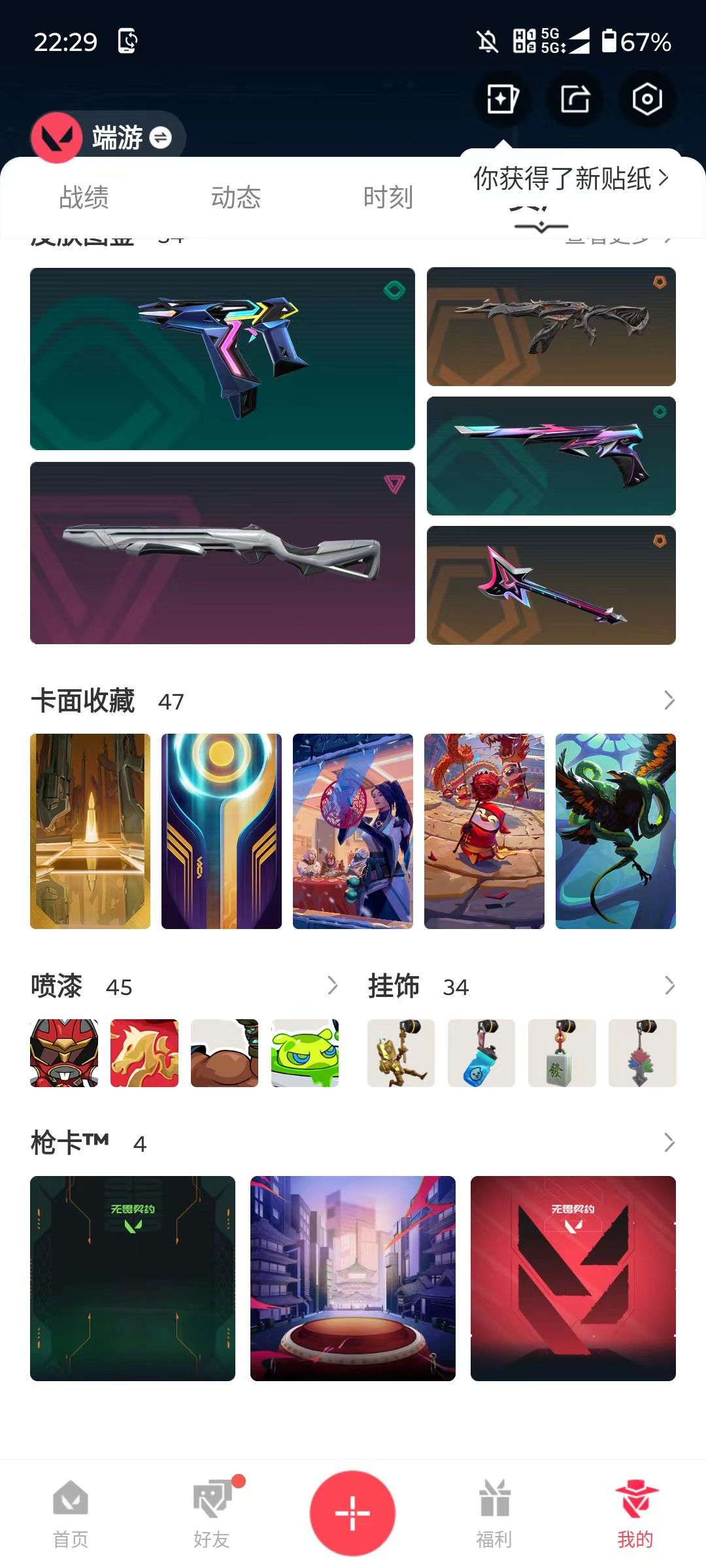Toggle the 端游 platform switch badge
Viewport: 706px width, 1568px height.
(x=161, y=138)
